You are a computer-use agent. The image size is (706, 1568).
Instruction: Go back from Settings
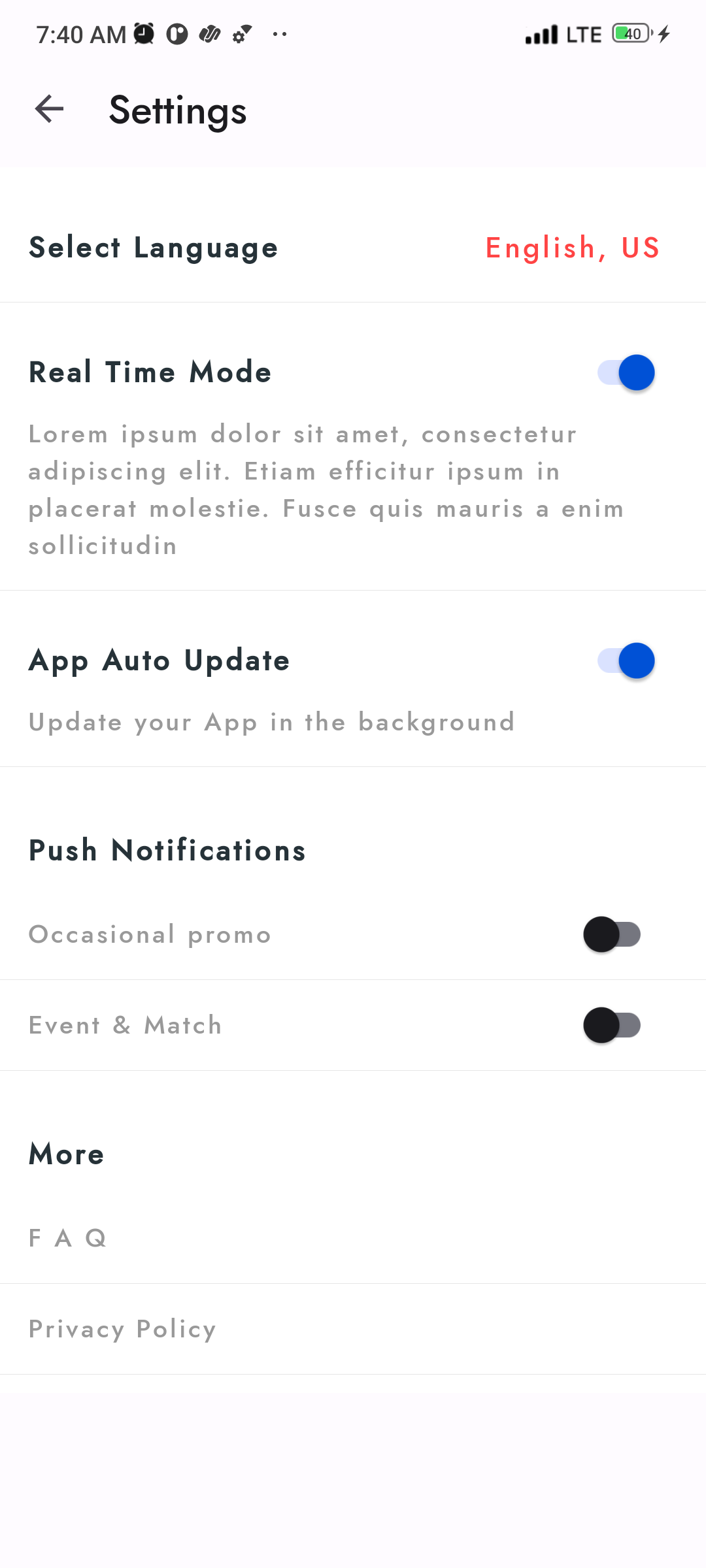(x=49, y=109)
